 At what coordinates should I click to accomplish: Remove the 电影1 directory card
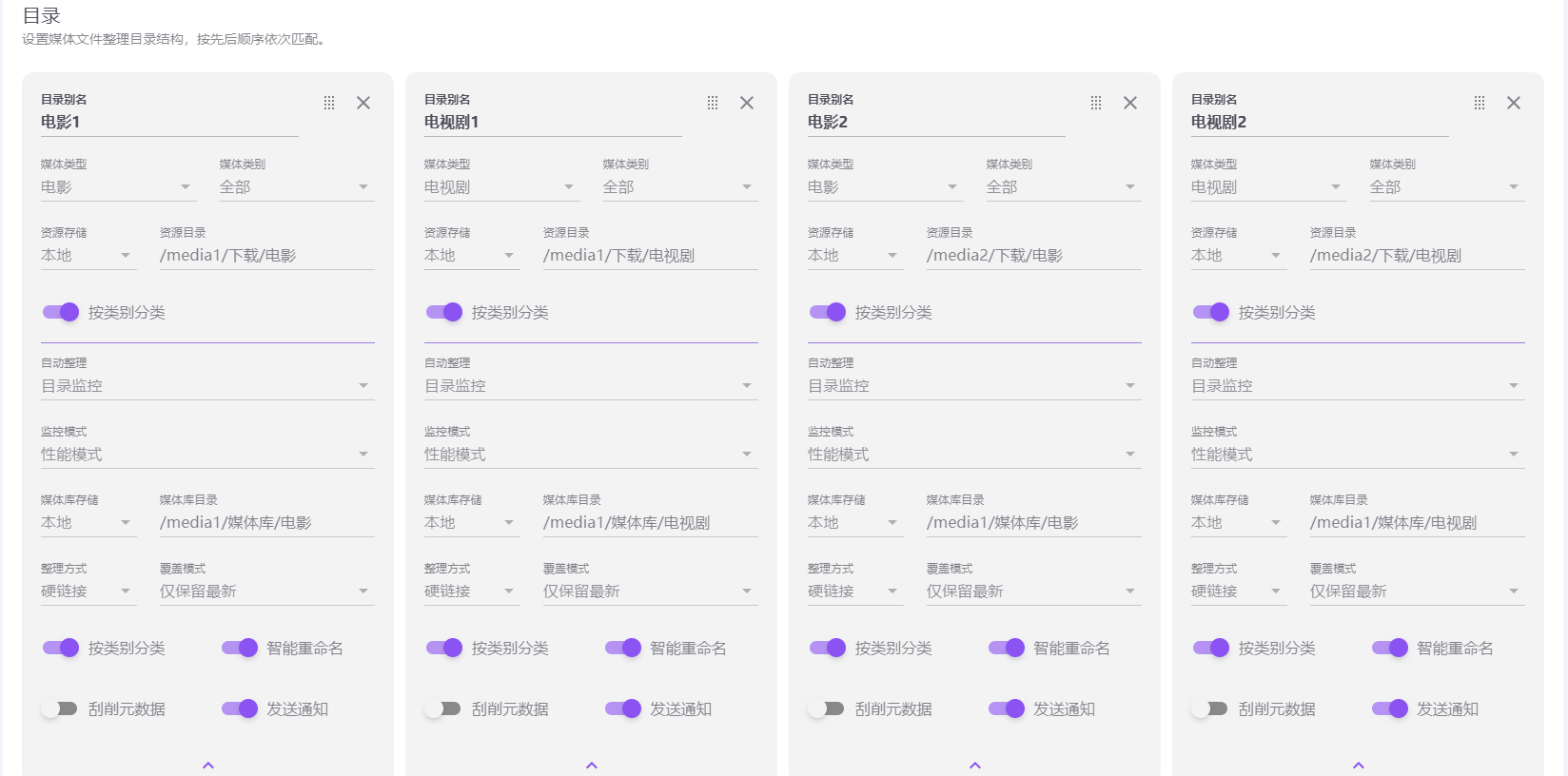[x=363, y=103]
